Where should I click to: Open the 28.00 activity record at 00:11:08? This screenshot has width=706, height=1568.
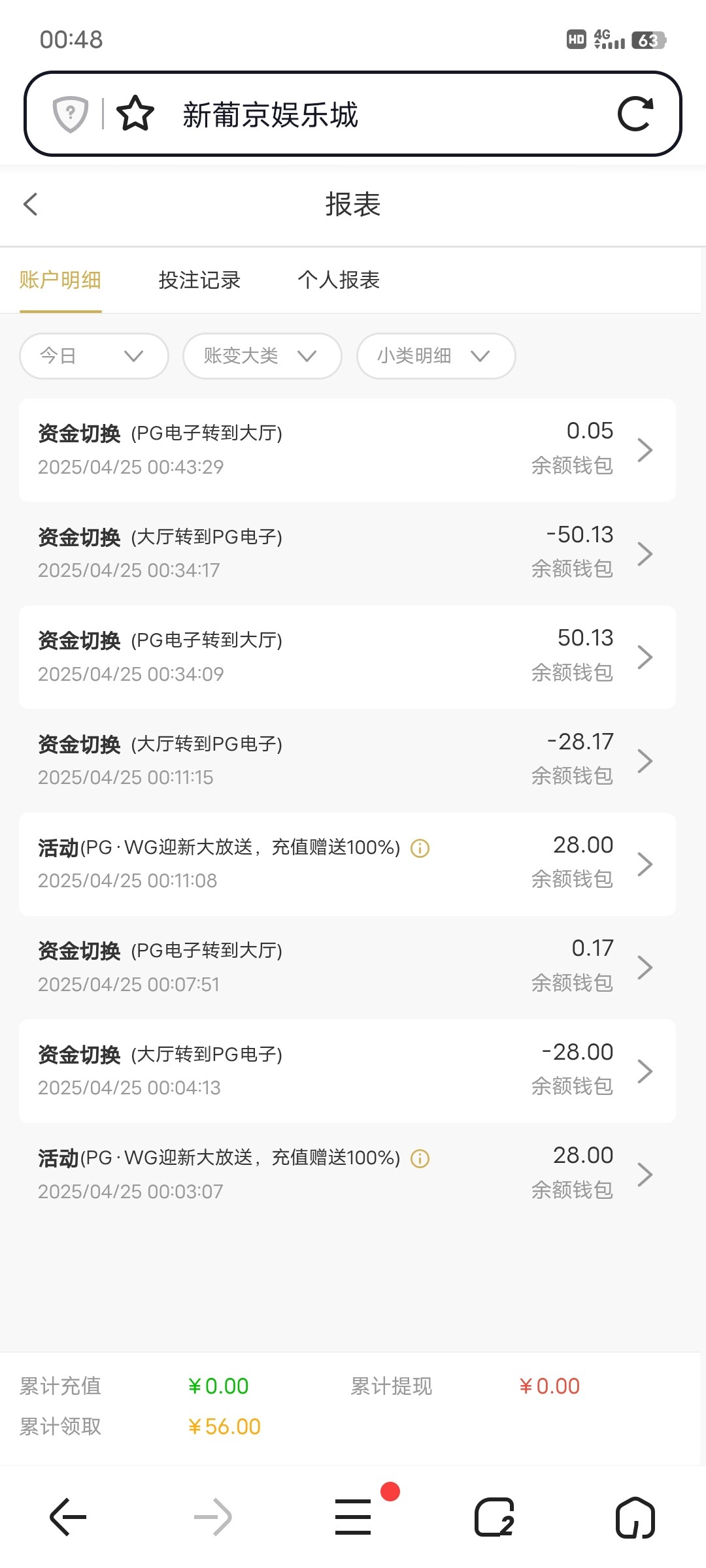[346, 864]
